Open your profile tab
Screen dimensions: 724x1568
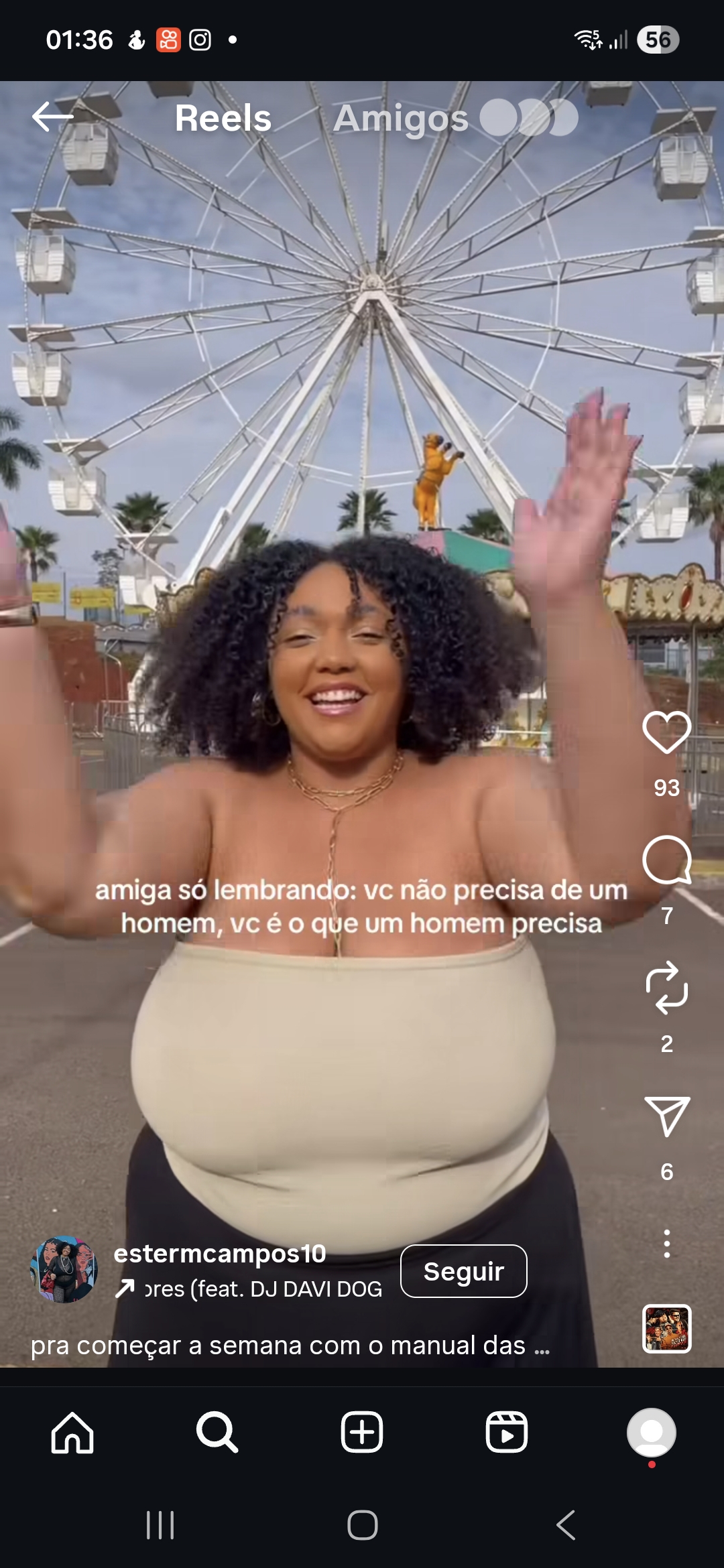[651, 1433]
